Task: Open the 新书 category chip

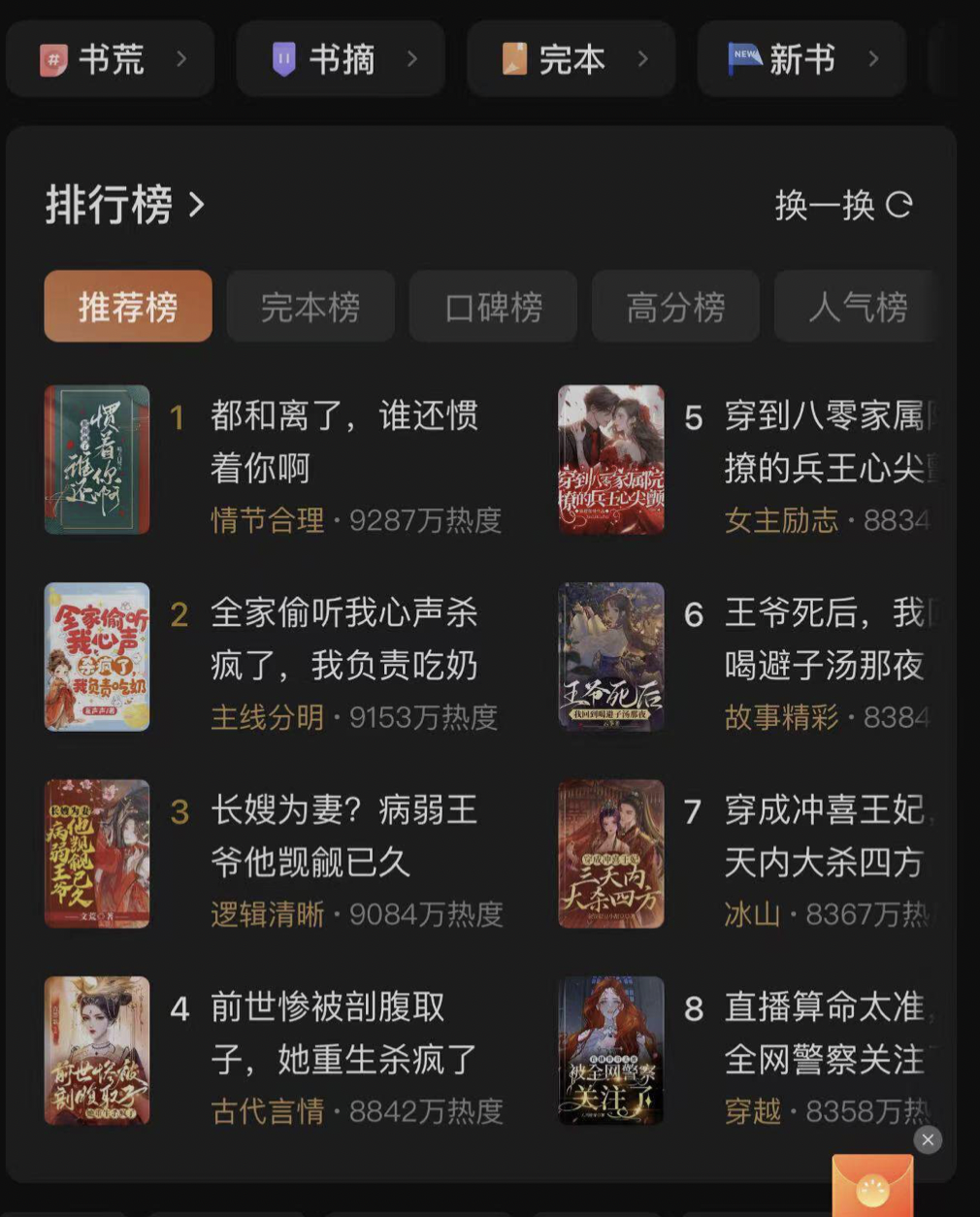Action: tap(801, 59)
